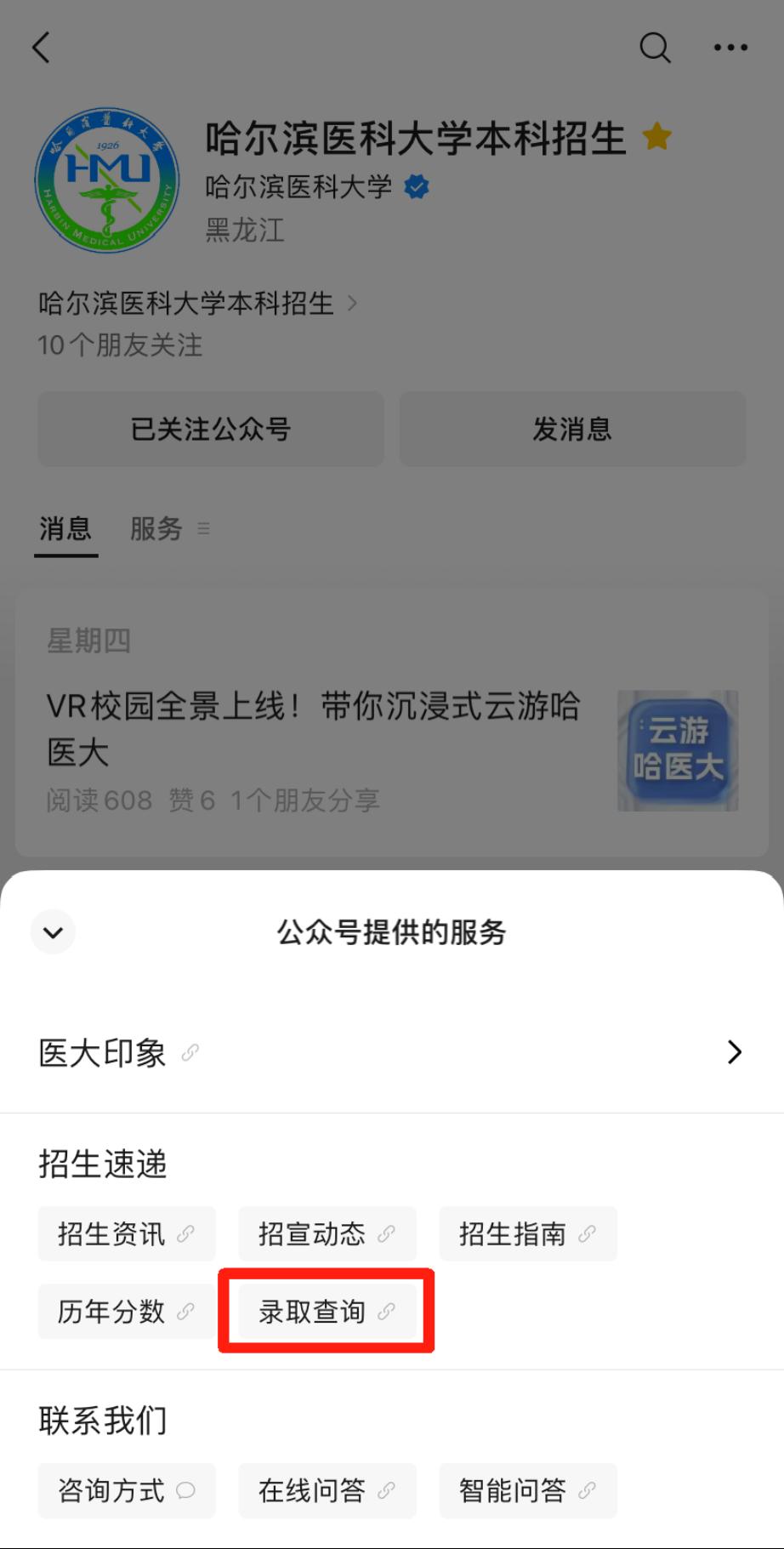Tap the 招宣动态 chip

pyautogui.click(x=327, y=1233)
